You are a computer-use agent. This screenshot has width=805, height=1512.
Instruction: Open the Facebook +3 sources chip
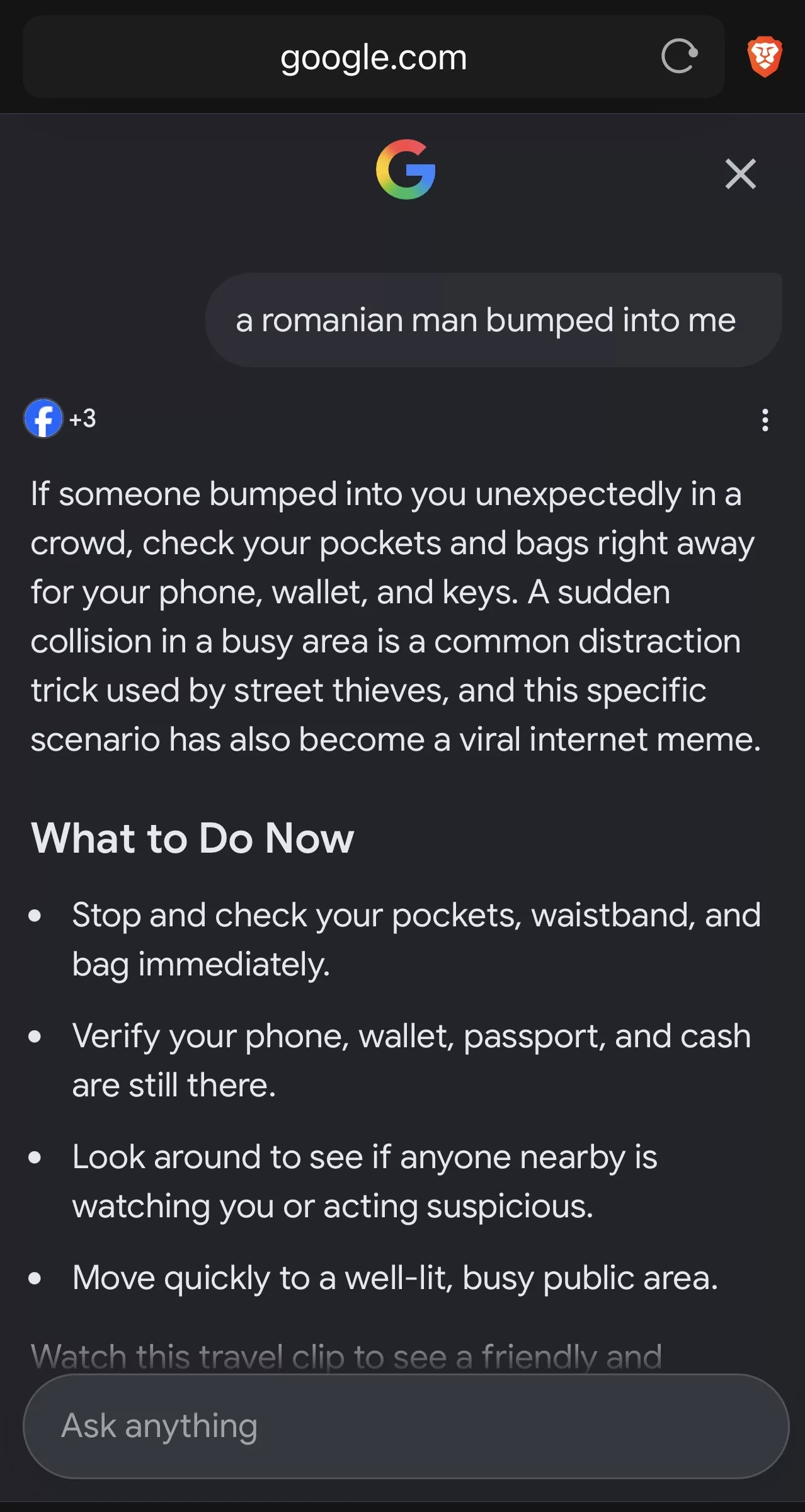[x=60, y=418]
